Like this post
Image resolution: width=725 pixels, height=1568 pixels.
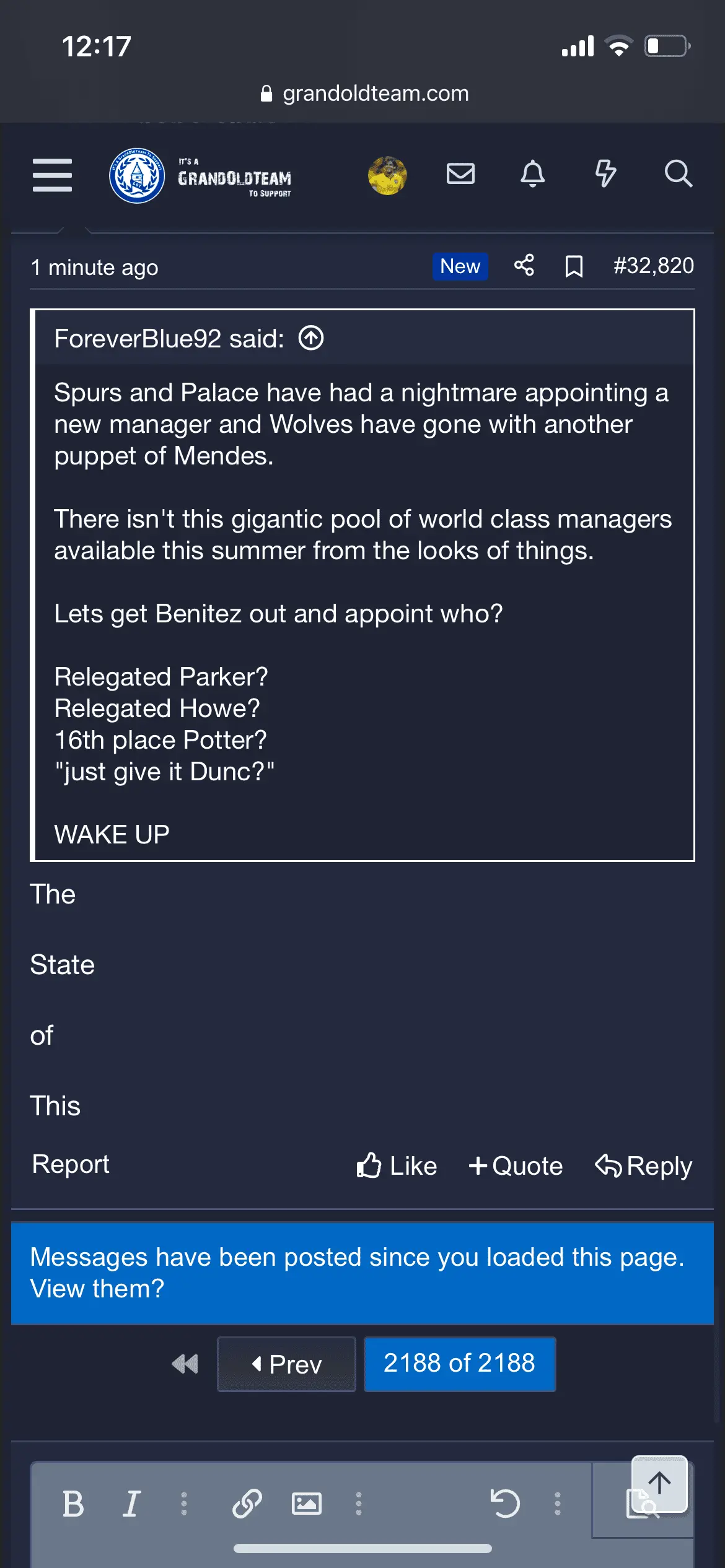pyautogui.click(x=397, y=1166)
